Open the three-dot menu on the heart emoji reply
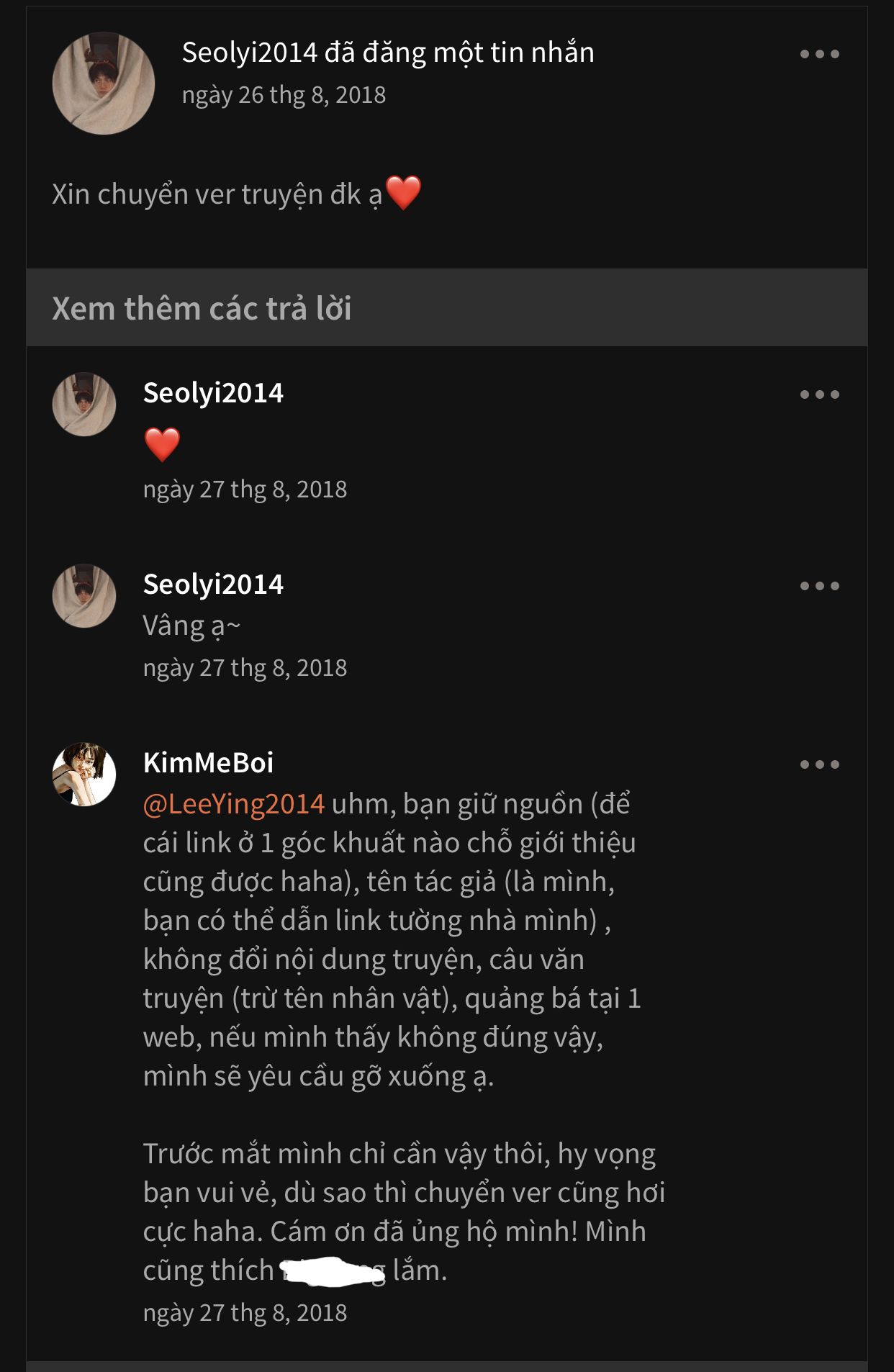This screenshot has width=894, height=1372. point(819,394)
